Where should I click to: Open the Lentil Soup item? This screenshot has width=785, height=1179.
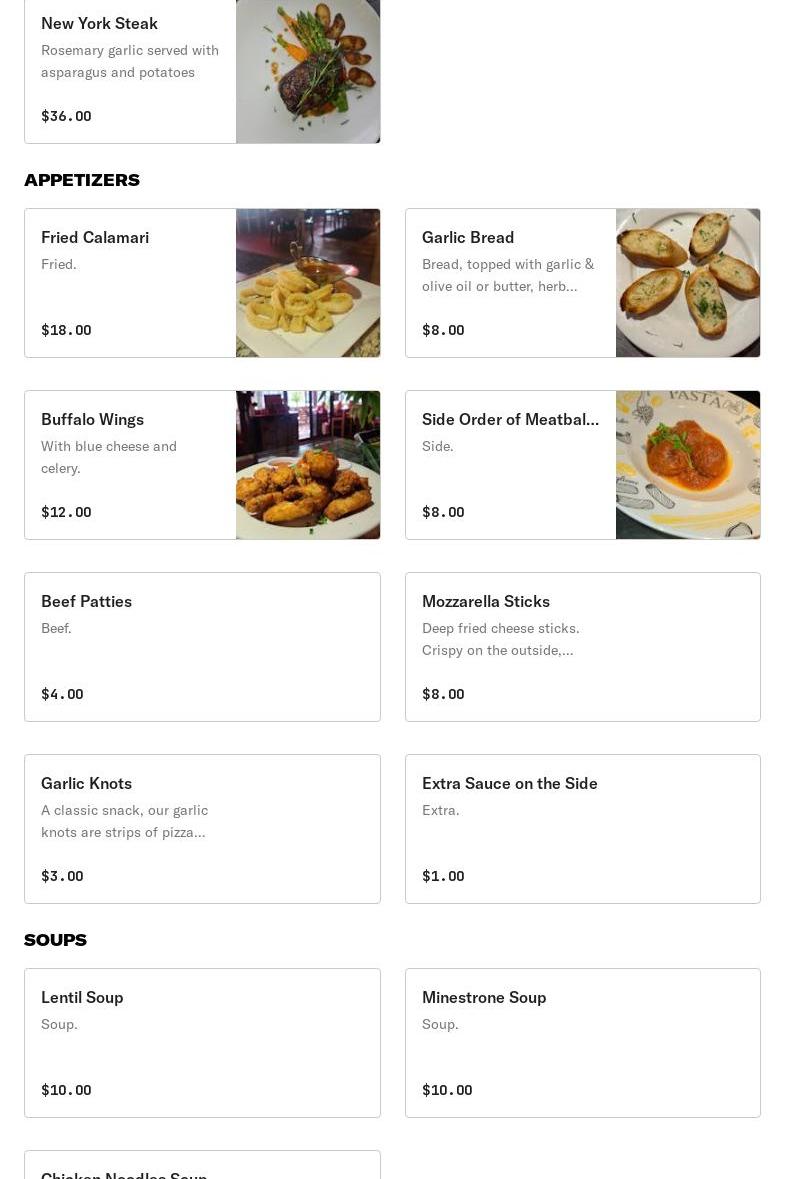point(202,1043)
